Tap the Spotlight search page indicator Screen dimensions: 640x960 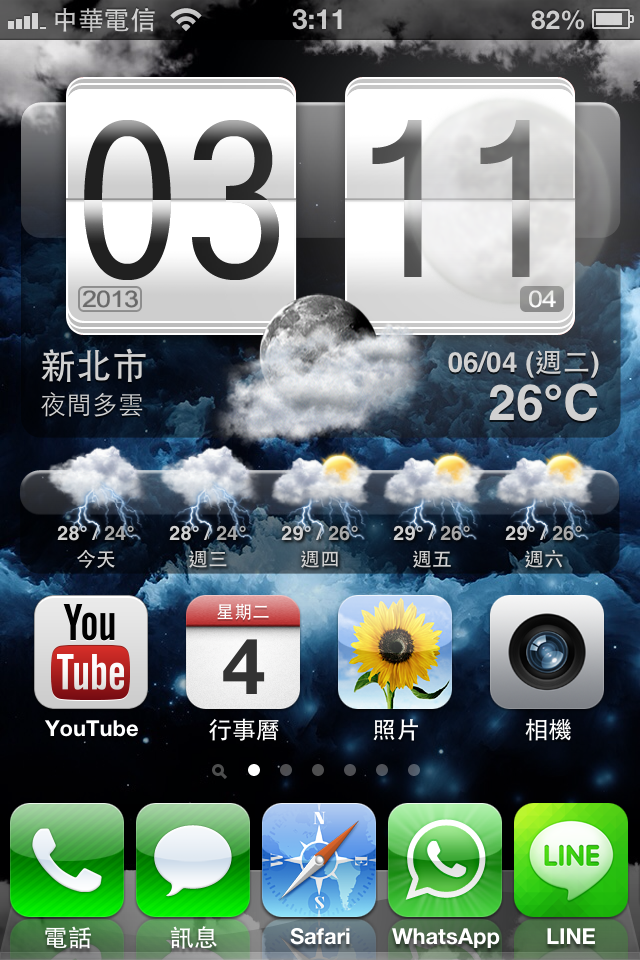click(x=220, y=771)
